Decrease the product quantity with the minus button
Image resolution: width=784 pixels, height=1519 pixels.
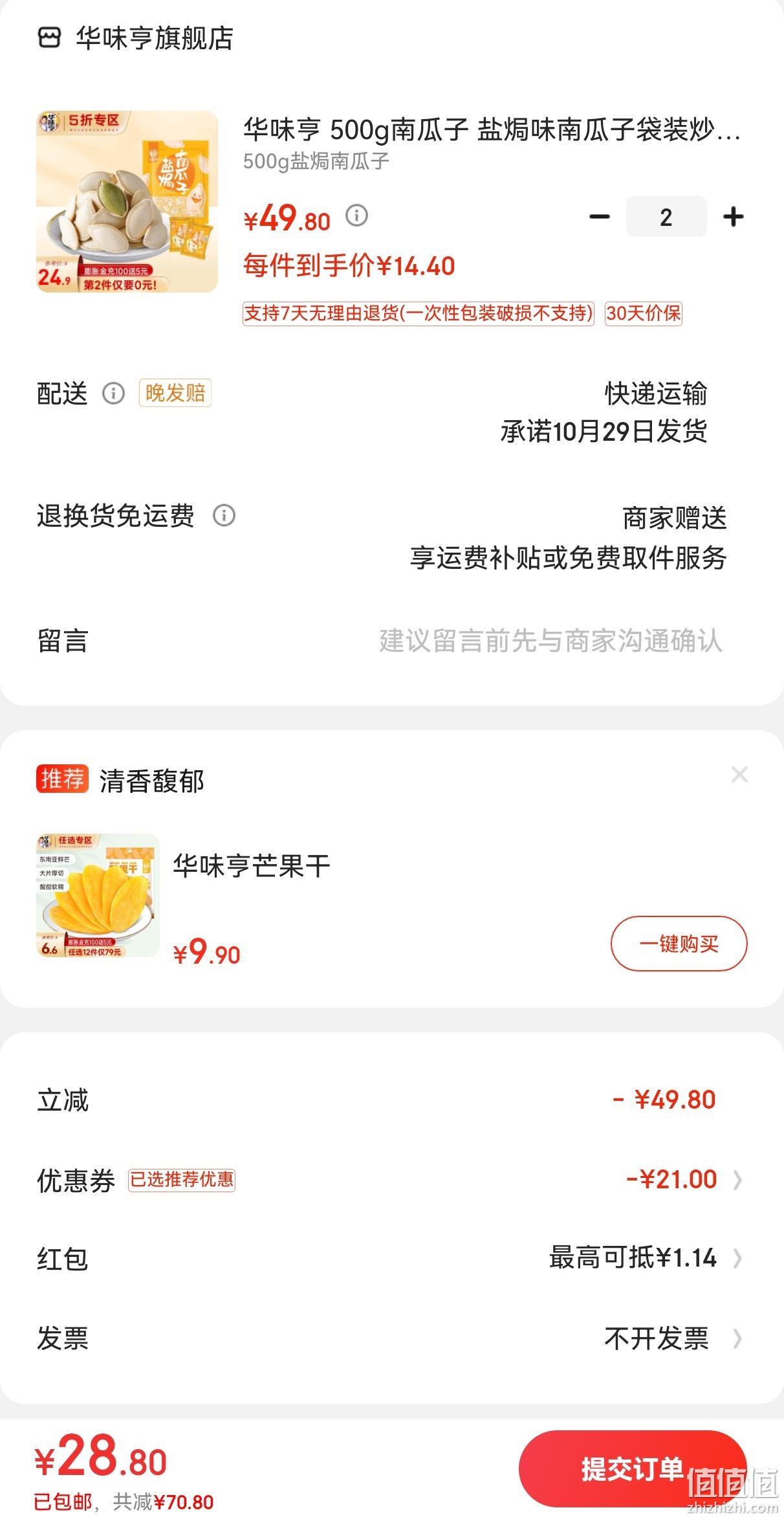point(600,217)
